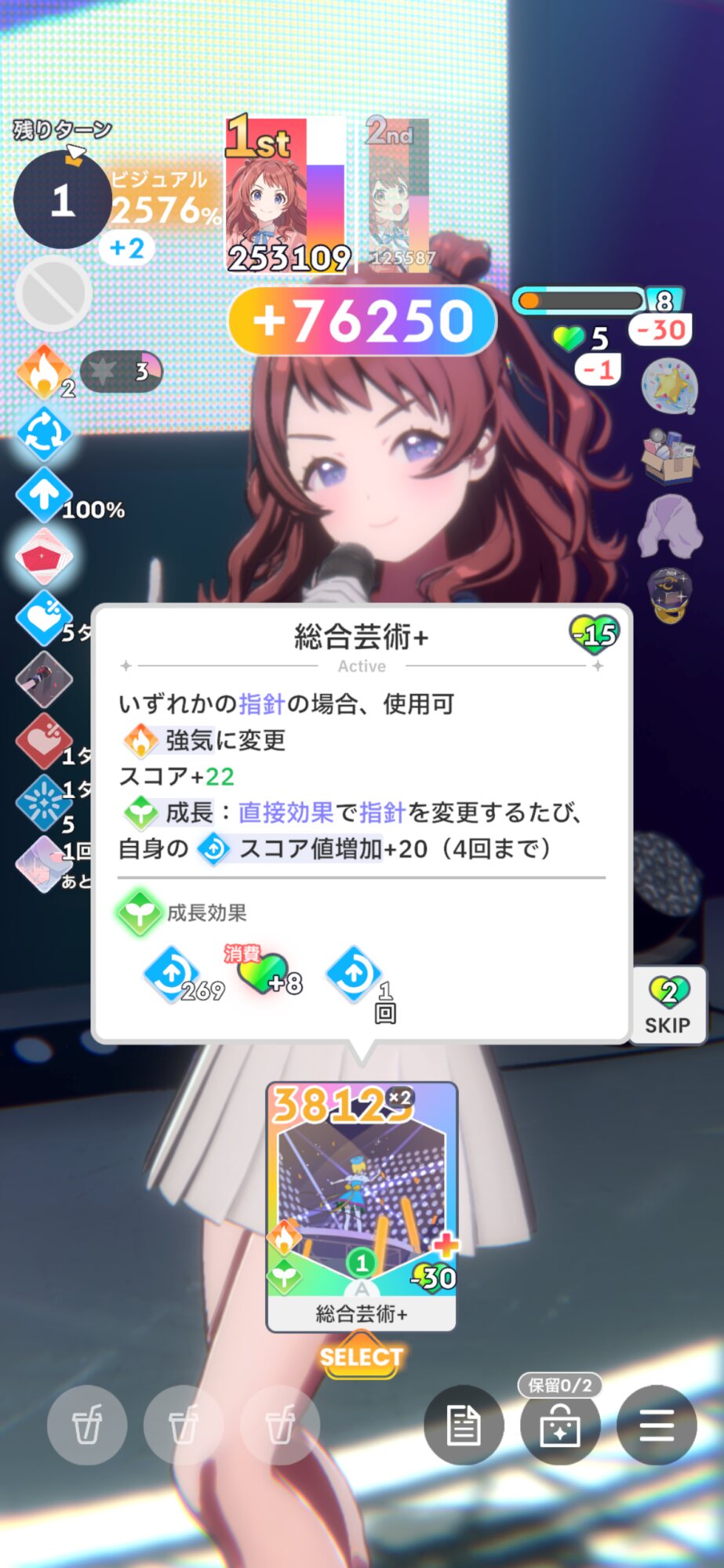Tap the third drink slot
This screenshot has height=1568, width=724.
click(x=280, y=1425)
